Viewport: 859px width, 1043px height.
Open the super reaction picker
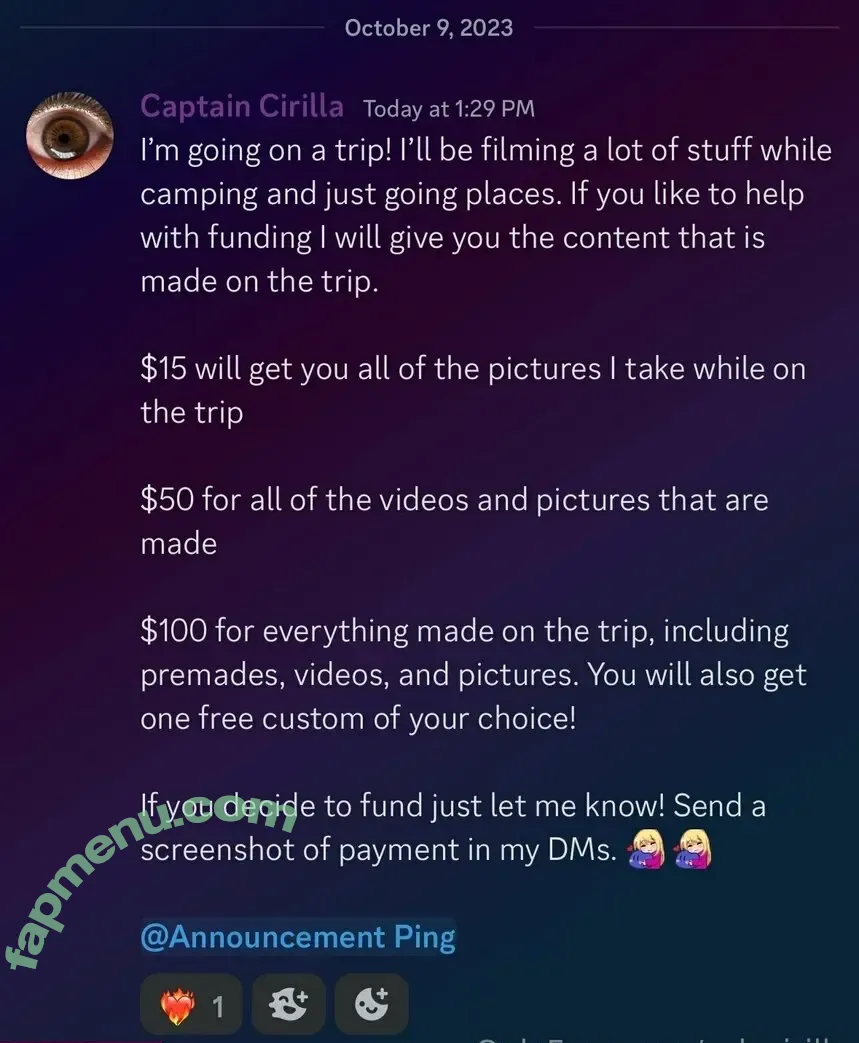pos(288,1004)
